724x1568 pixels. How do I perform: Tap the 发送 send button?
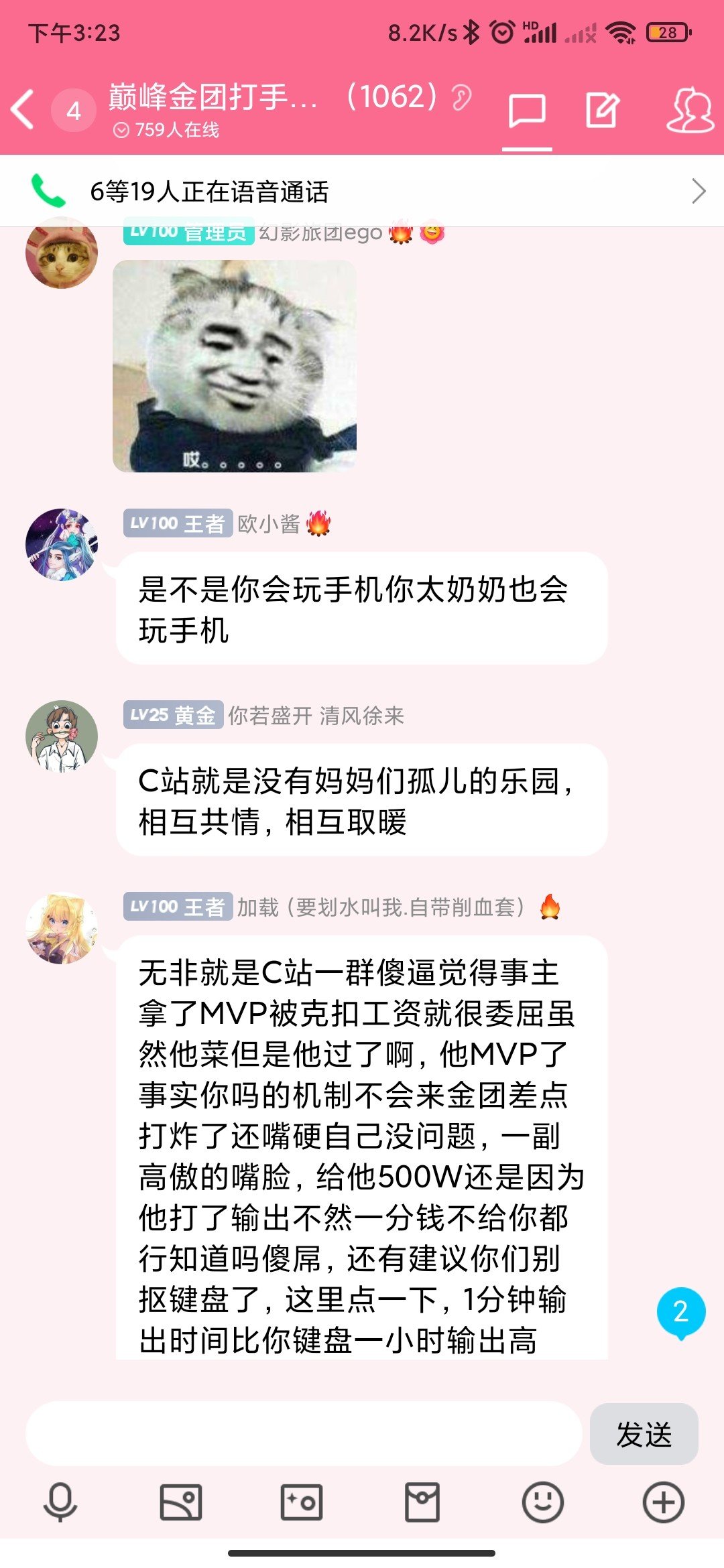click(644, 1434)
